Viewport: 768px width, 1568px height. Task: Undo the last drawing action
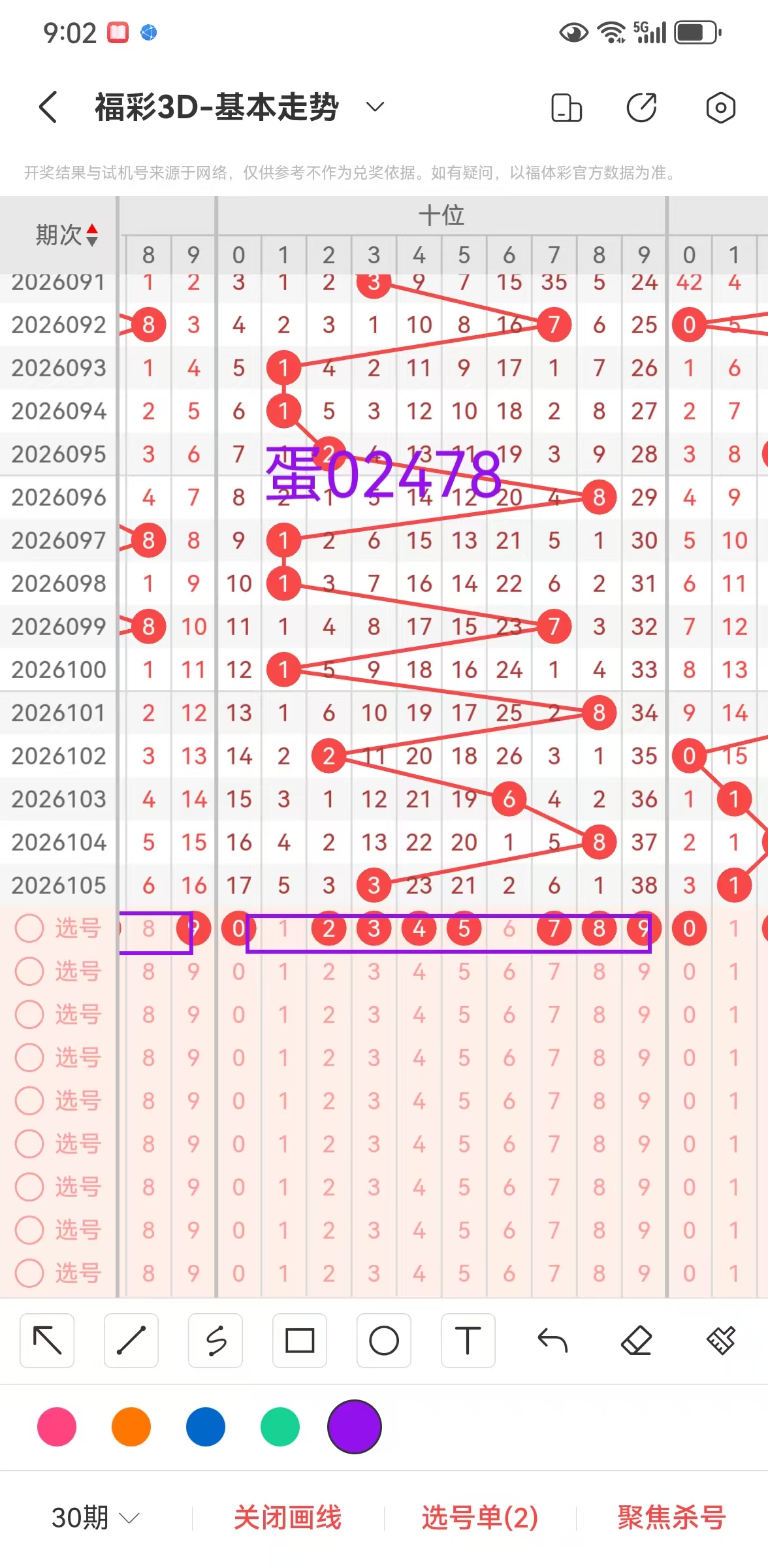tap(552, 1341)
